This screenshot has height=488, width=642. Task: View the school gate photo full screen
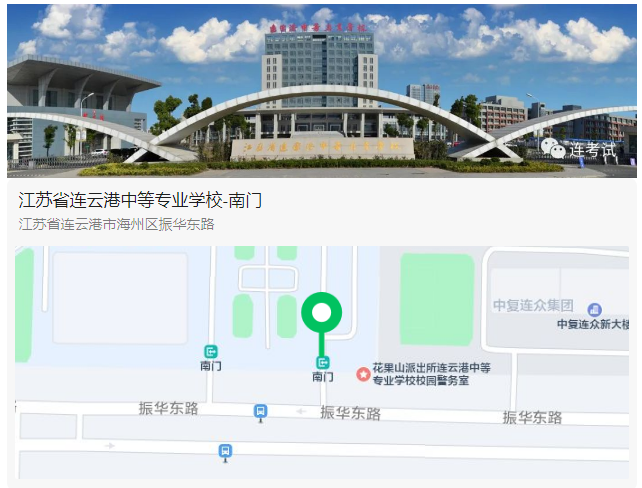coord(320,90)
